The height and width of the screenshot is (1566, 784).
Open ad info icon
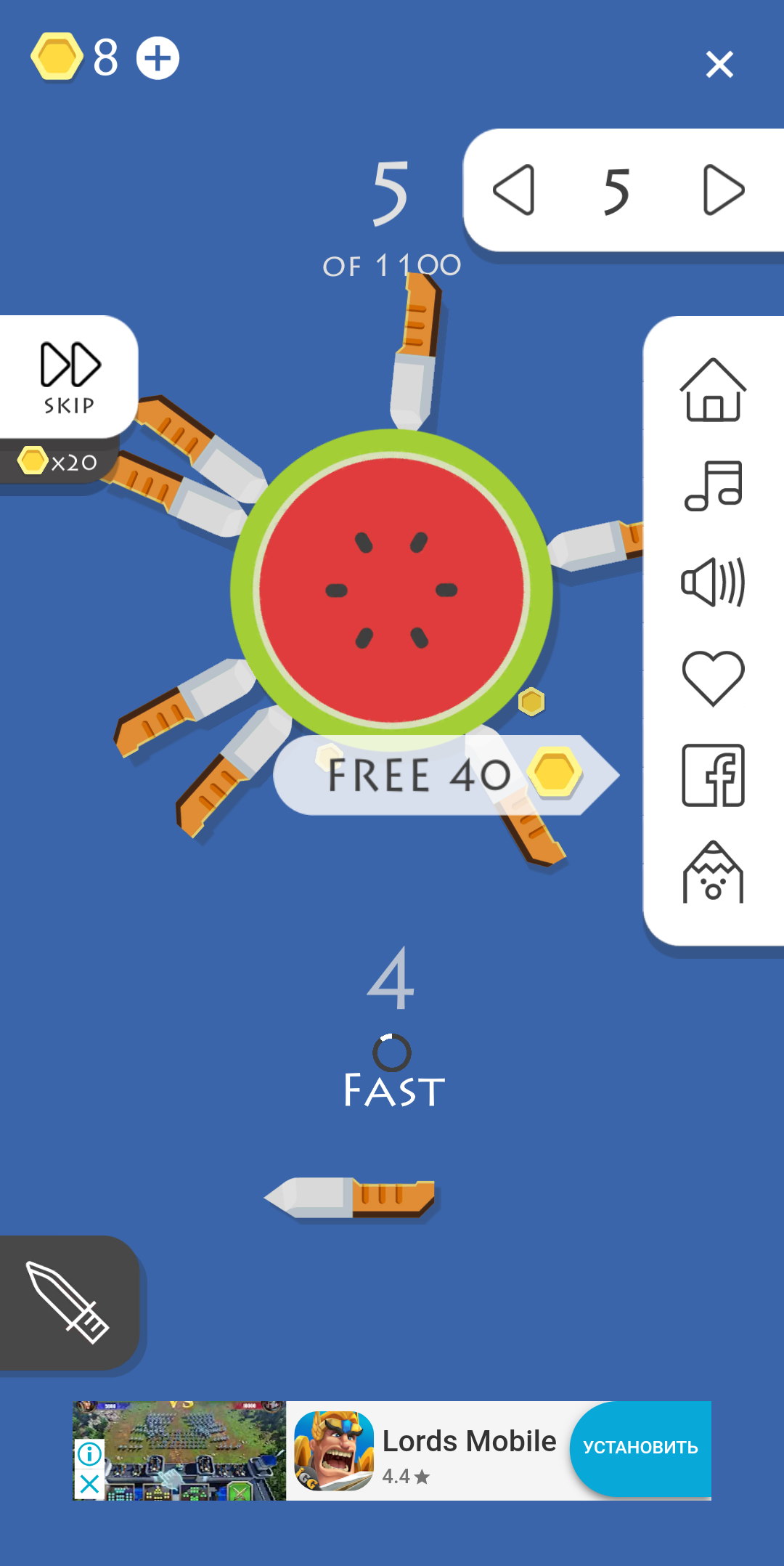89,1453
